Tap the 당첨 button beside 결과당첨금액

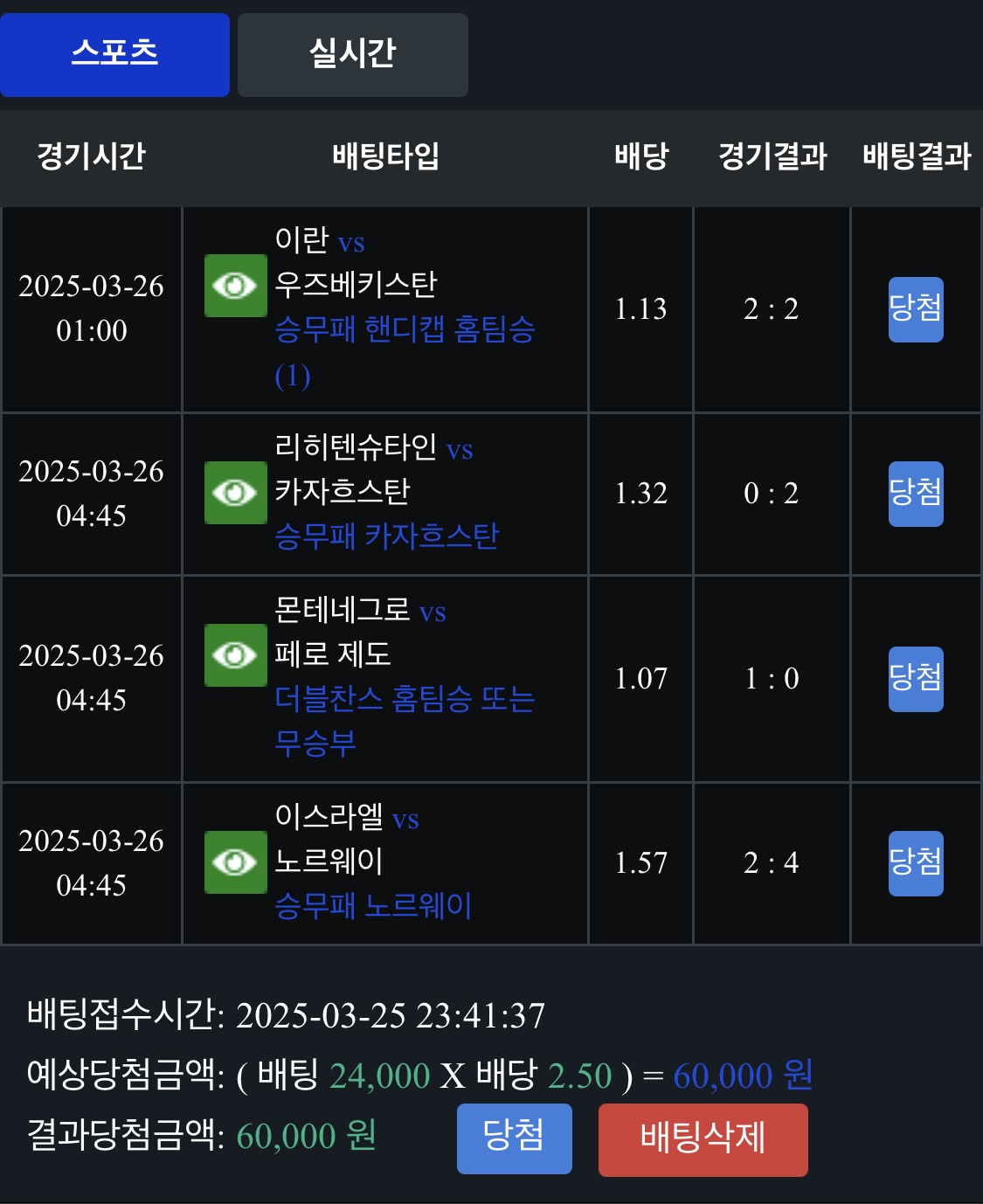[x=514, y=1138]
